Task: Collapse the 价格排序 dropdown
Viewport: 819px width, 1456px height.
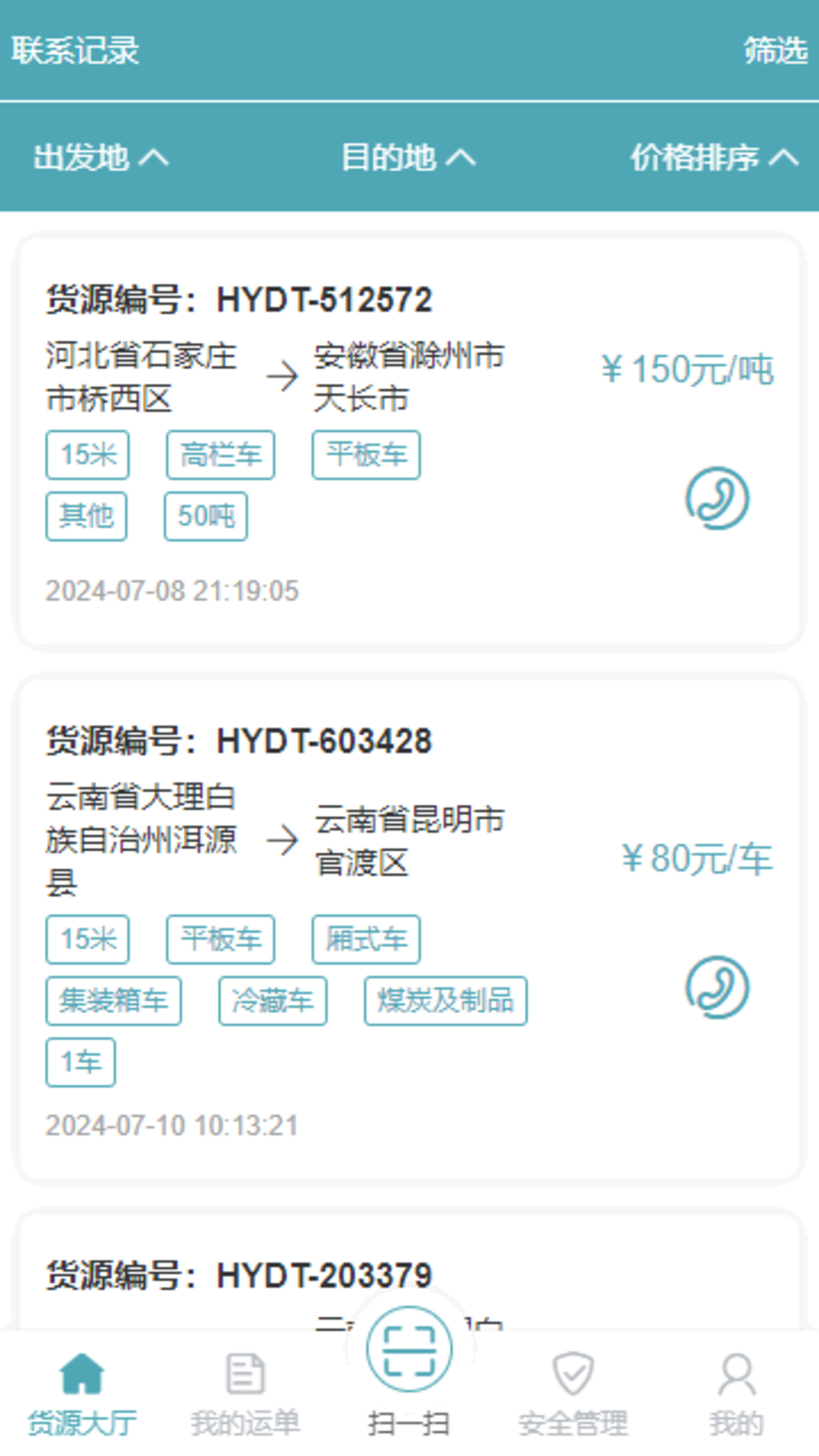Action: tap(714, 158)
